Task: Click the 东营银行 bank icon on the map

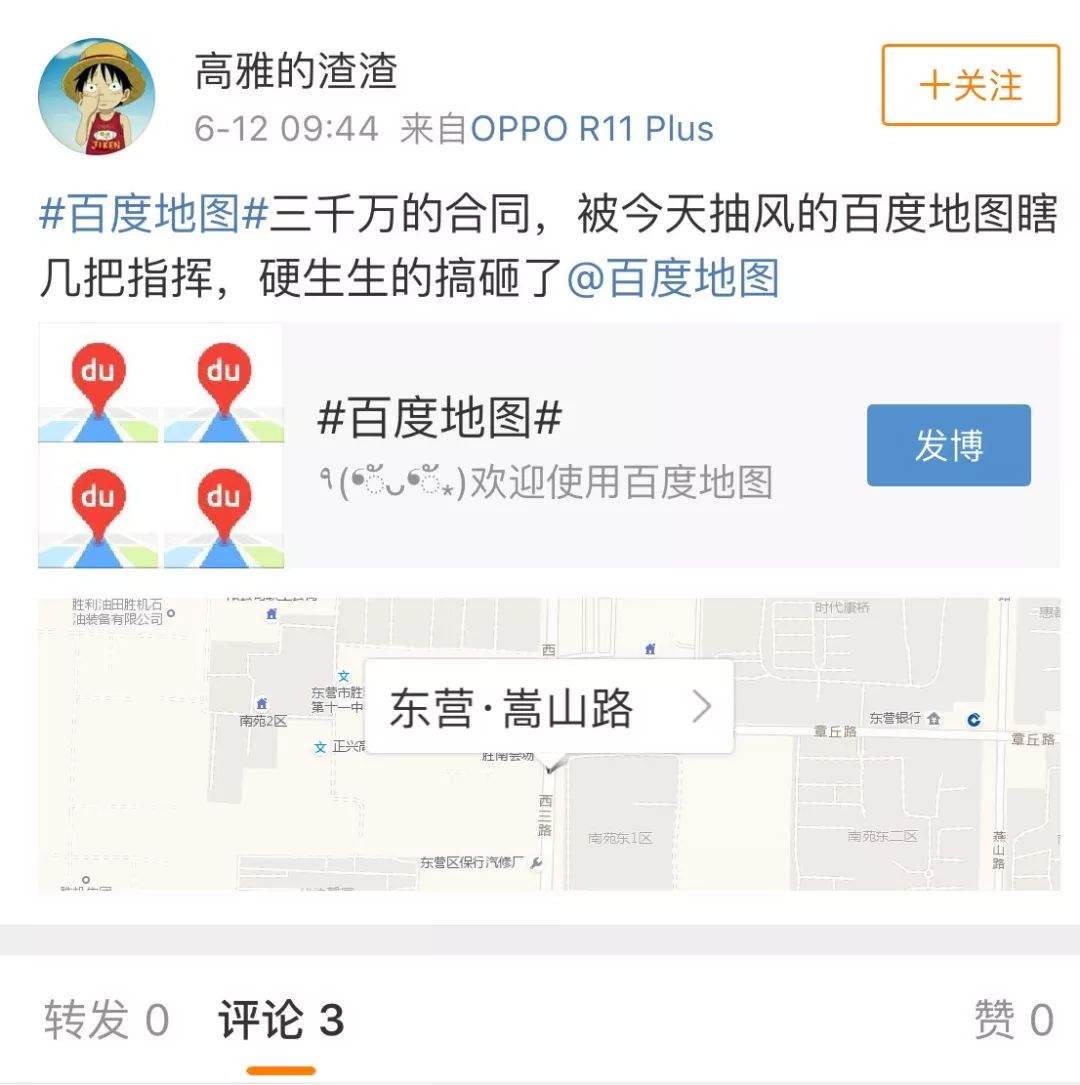Action: pos(933,718)
